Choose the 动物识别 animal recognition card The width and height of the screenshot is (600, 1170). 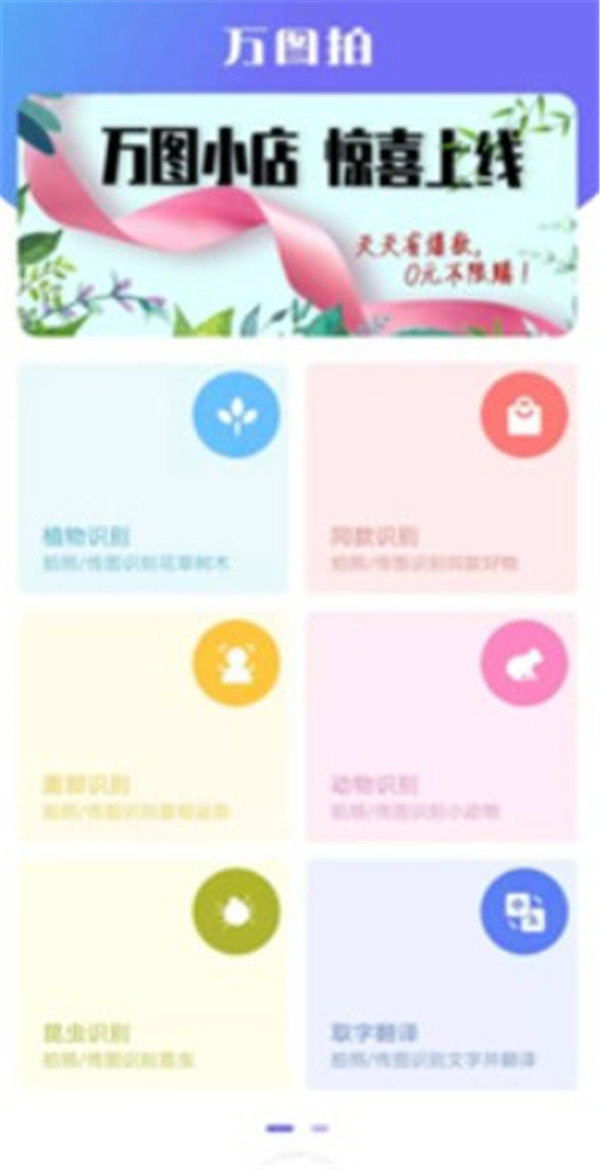(x=441, y=726)
